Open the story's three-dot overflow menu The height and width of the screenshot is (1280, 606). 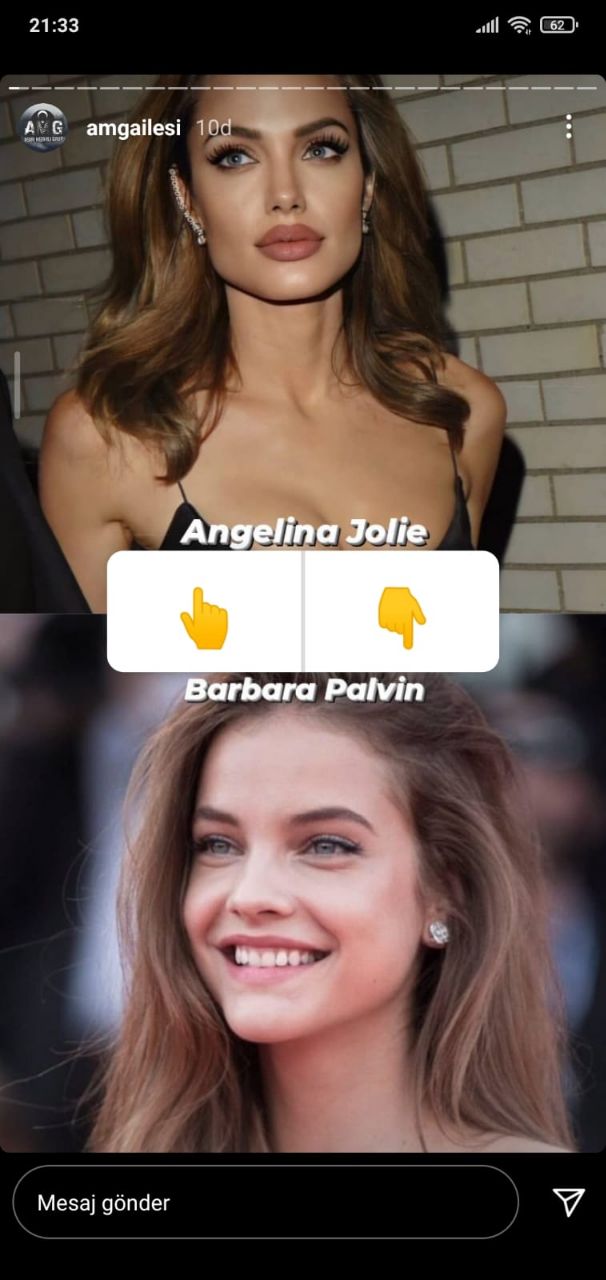click(x=568, y=127)
